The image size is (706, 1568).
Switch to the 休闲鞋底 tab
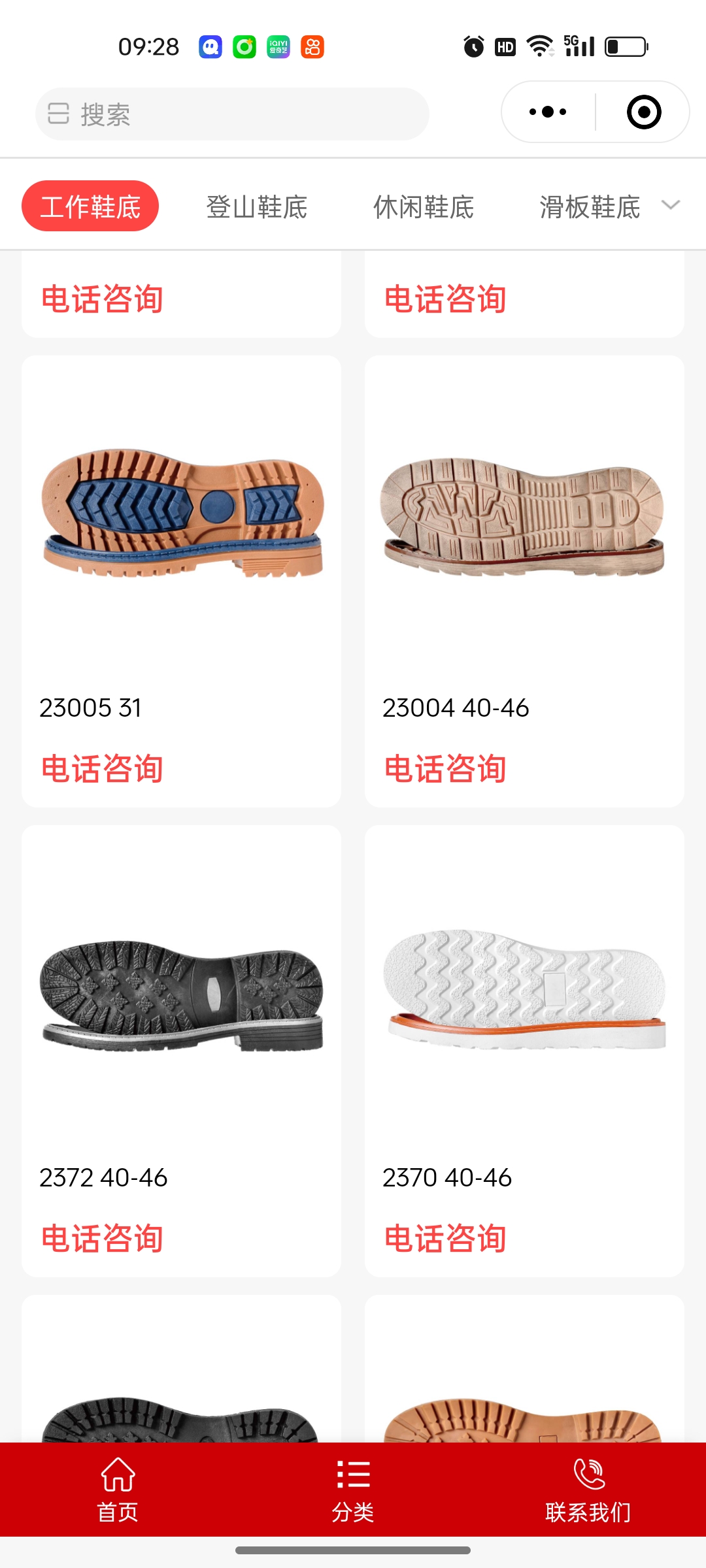point(423,207)
